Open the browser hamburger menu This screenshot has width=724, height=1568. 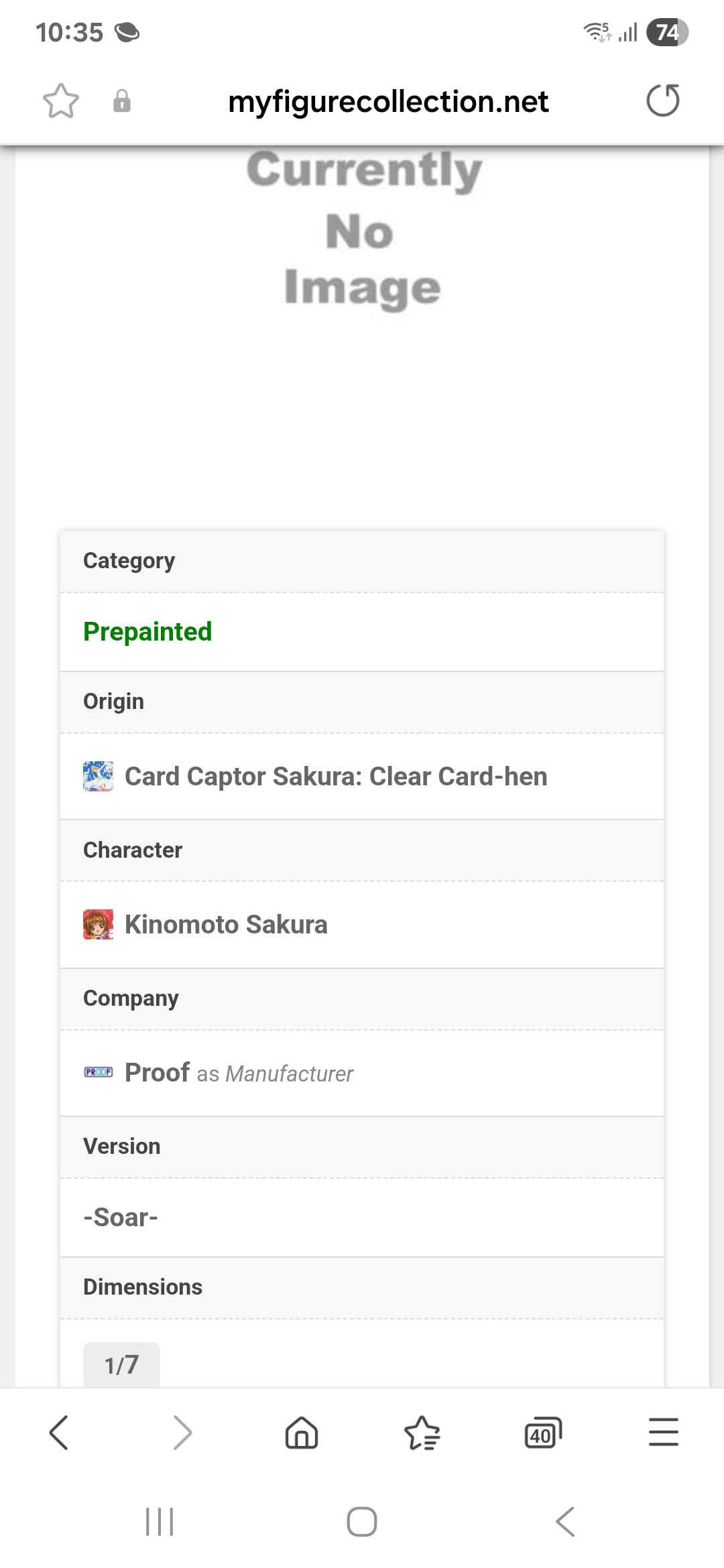664,1432
